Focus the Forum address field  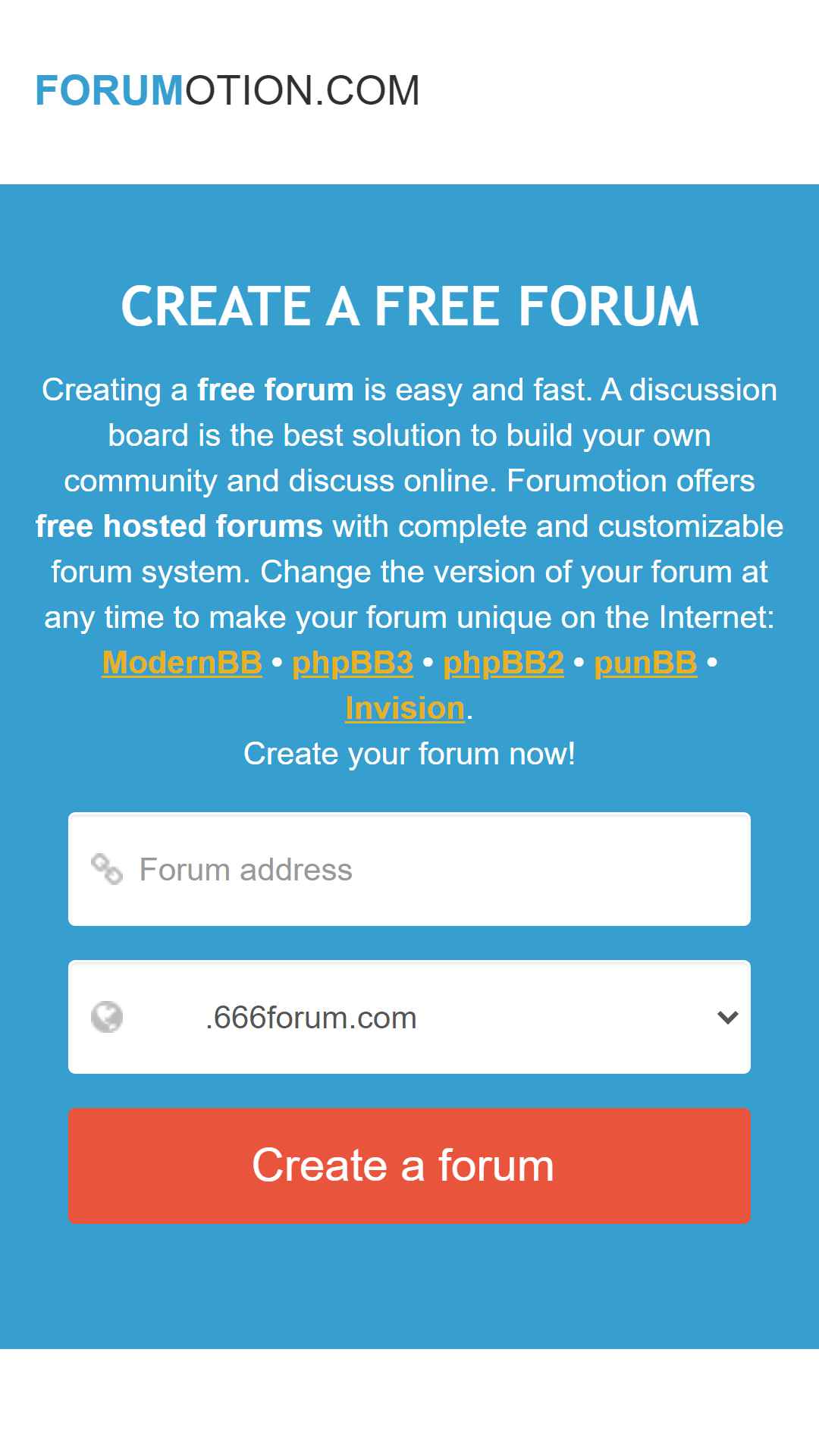click(409, 869)
